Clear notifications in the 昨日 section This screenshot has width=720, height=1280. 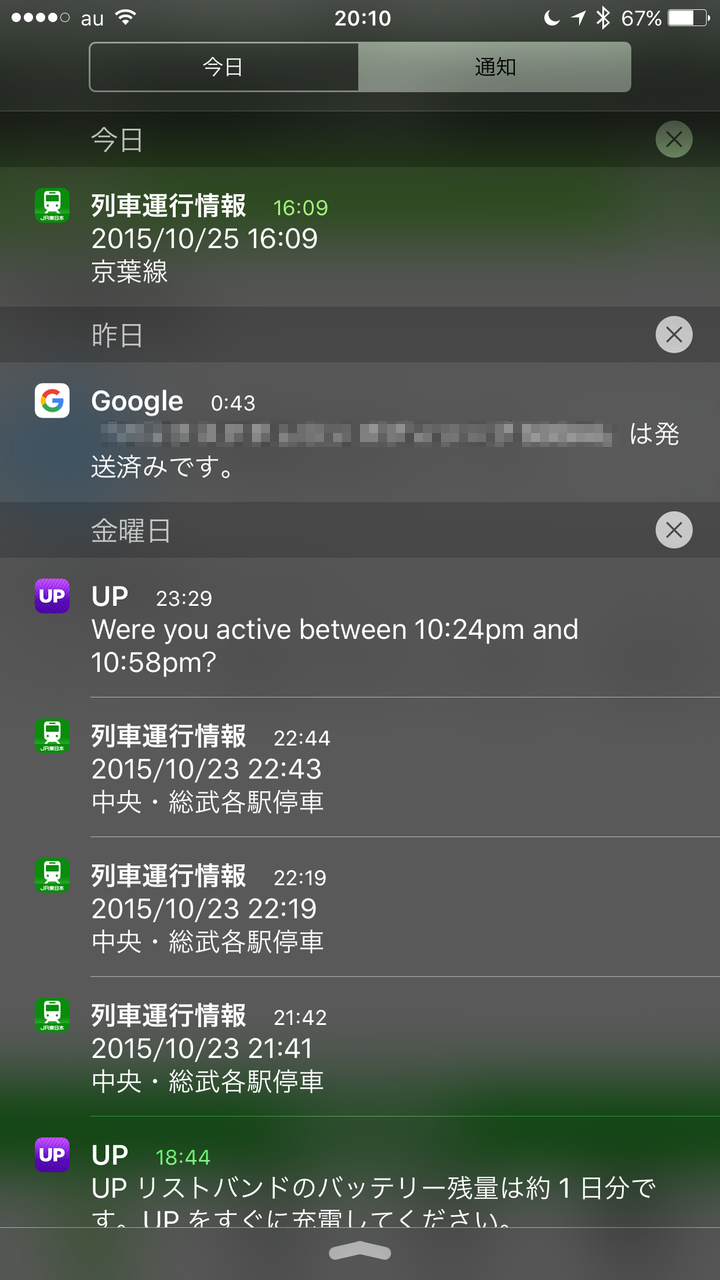674,334
